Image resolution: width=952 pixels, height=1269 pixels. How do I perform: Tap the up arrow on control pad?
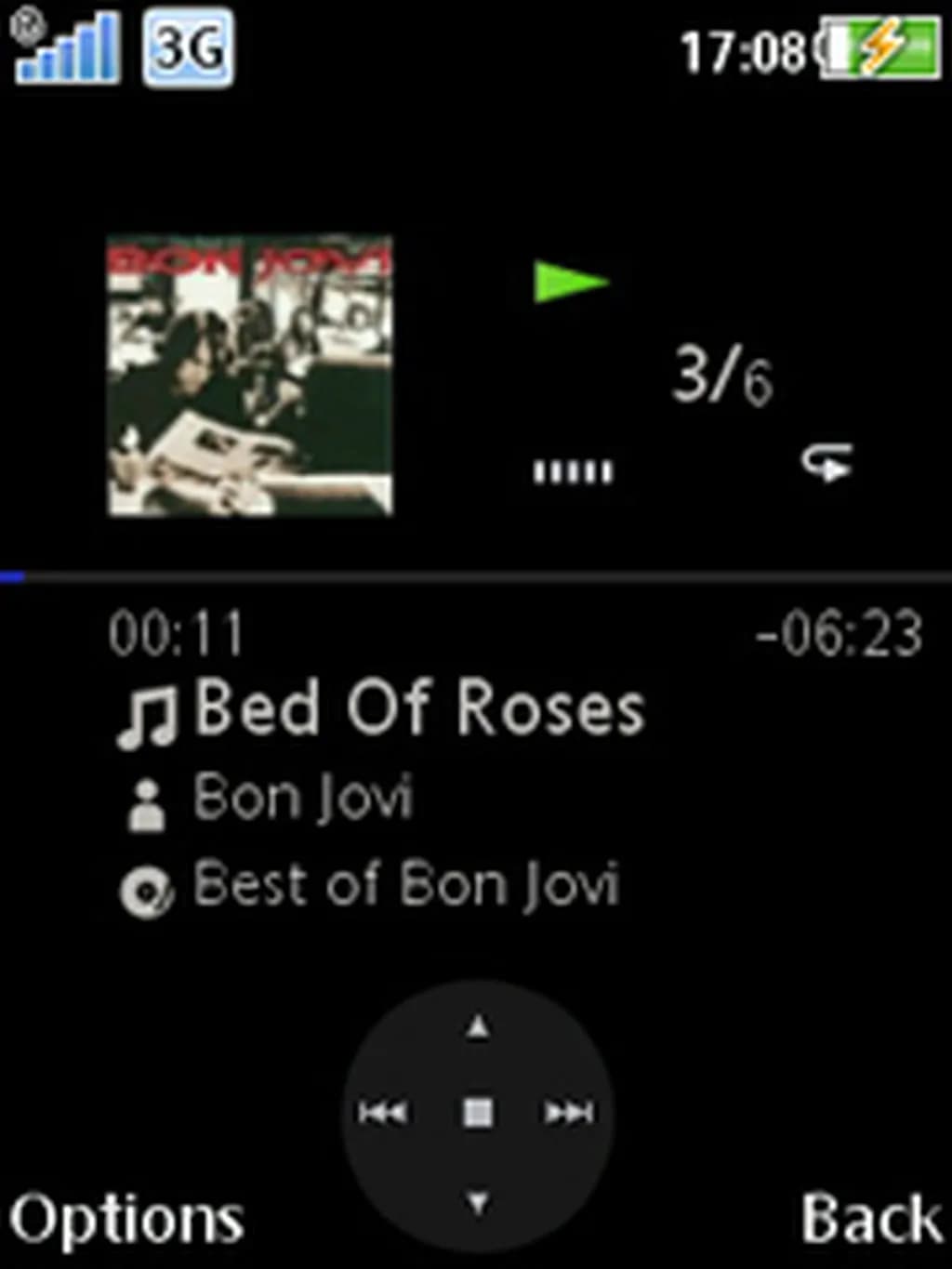coord(477,1027)
